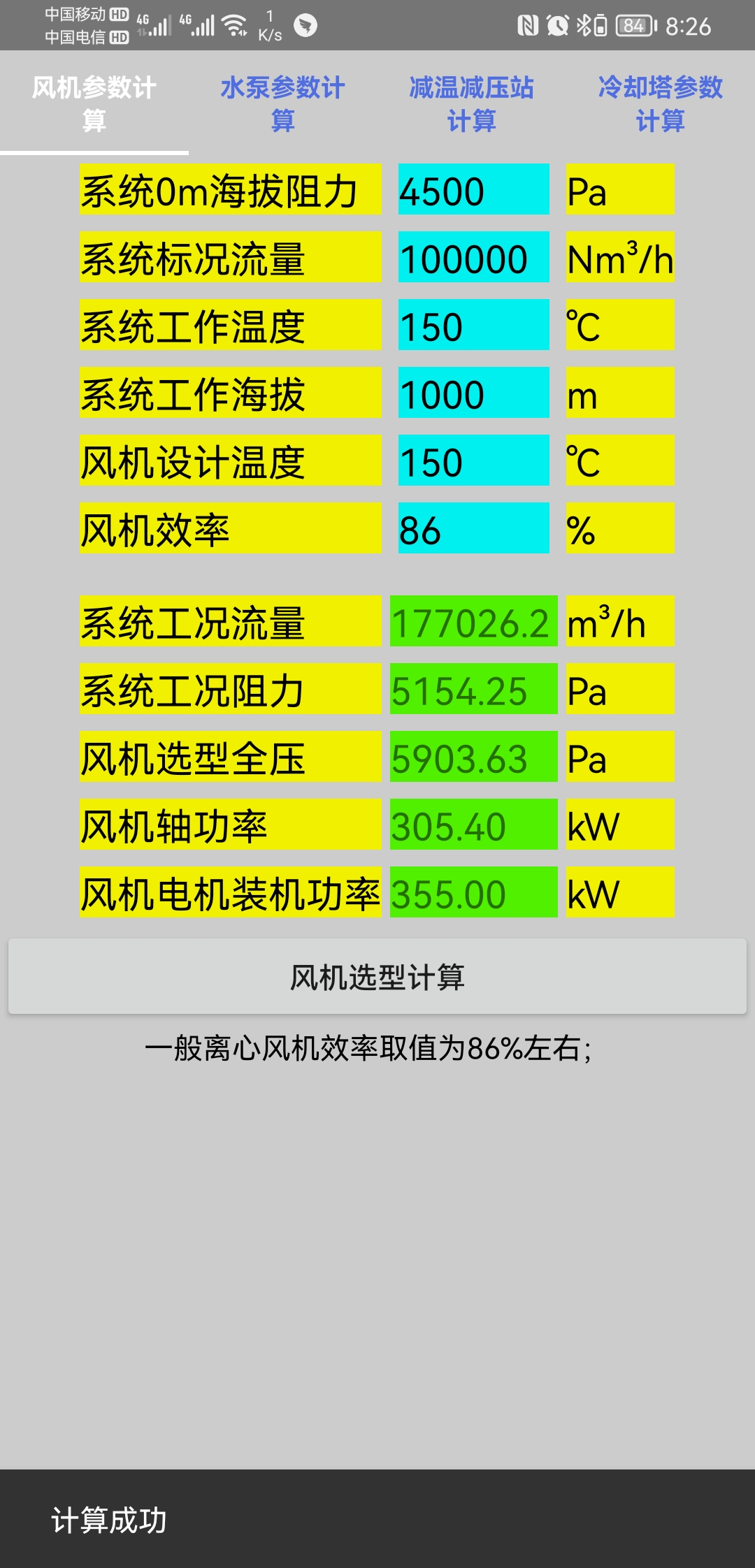The height and width of the screenshot is (1568, 755).
Task: Edit the 风机设计温度 input field
Action: pyautogui.click(x=474, y=460)
